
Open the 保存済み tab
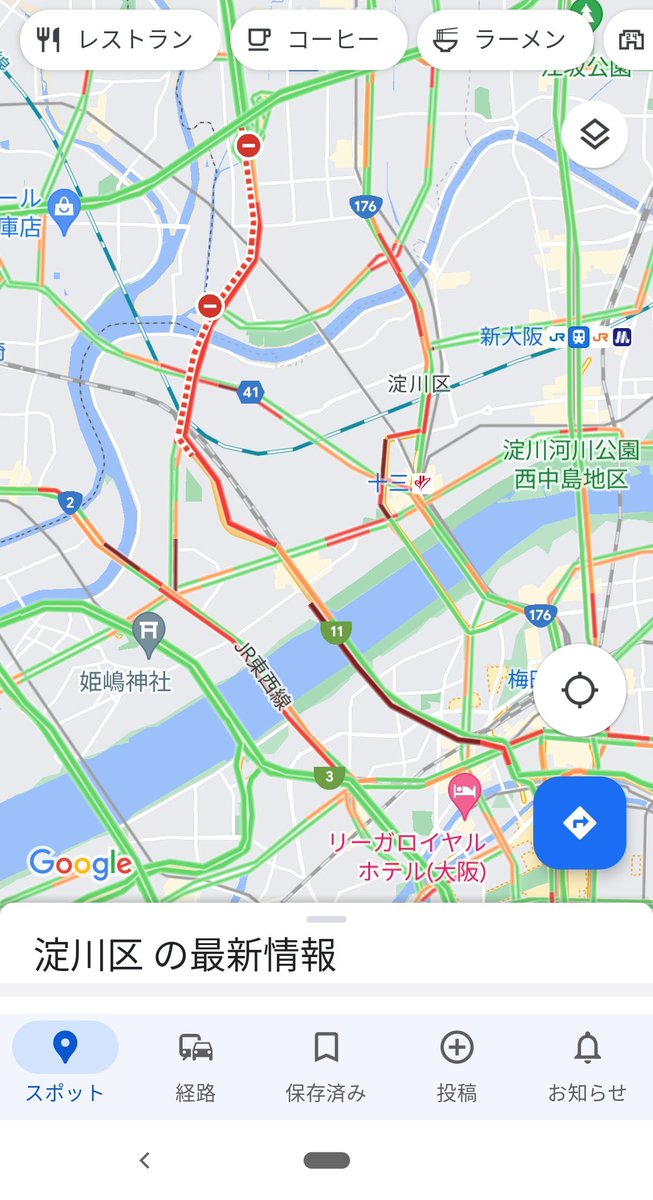pos(326,1068)
